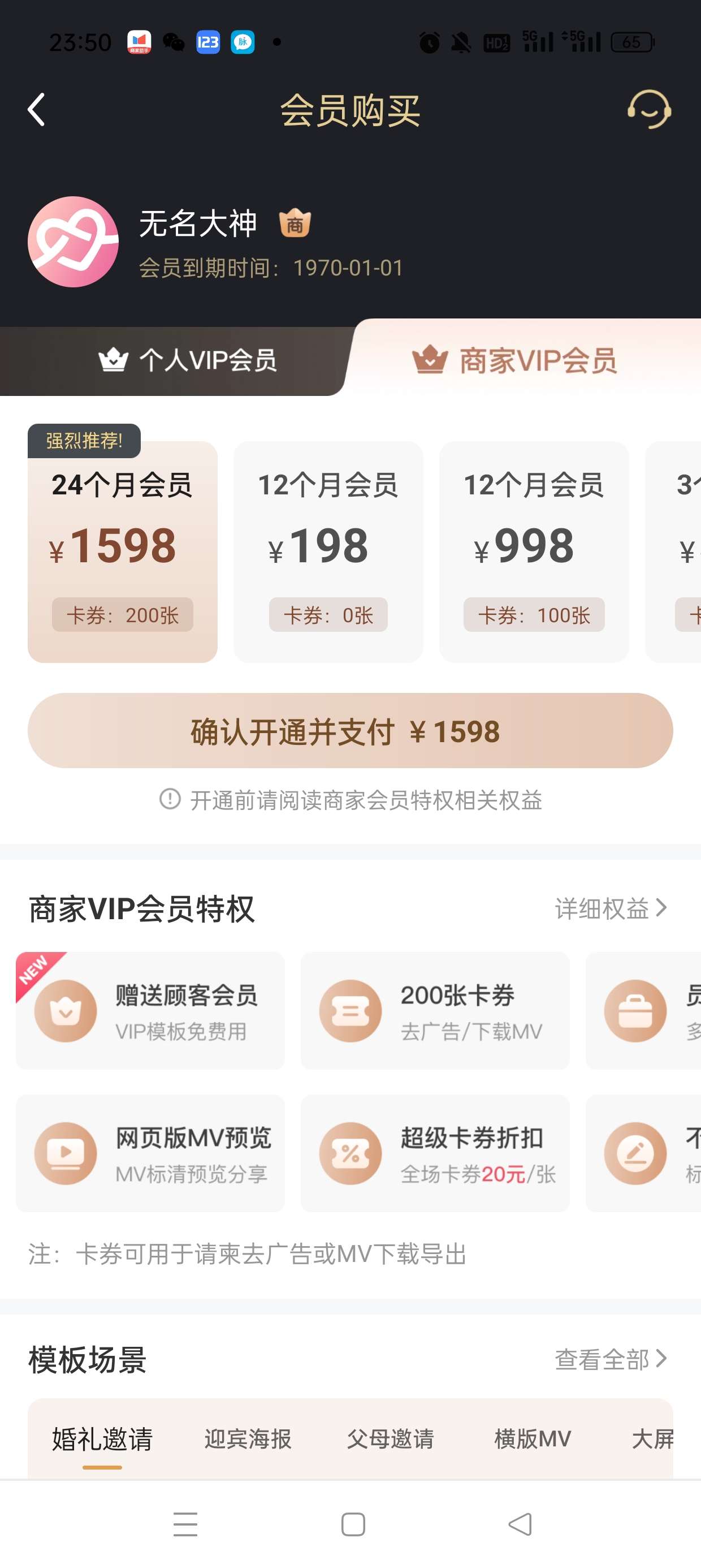Select the 婚礼邀请 template tab
Viewport: 701px width, 1568px height.
(102, 1439)
